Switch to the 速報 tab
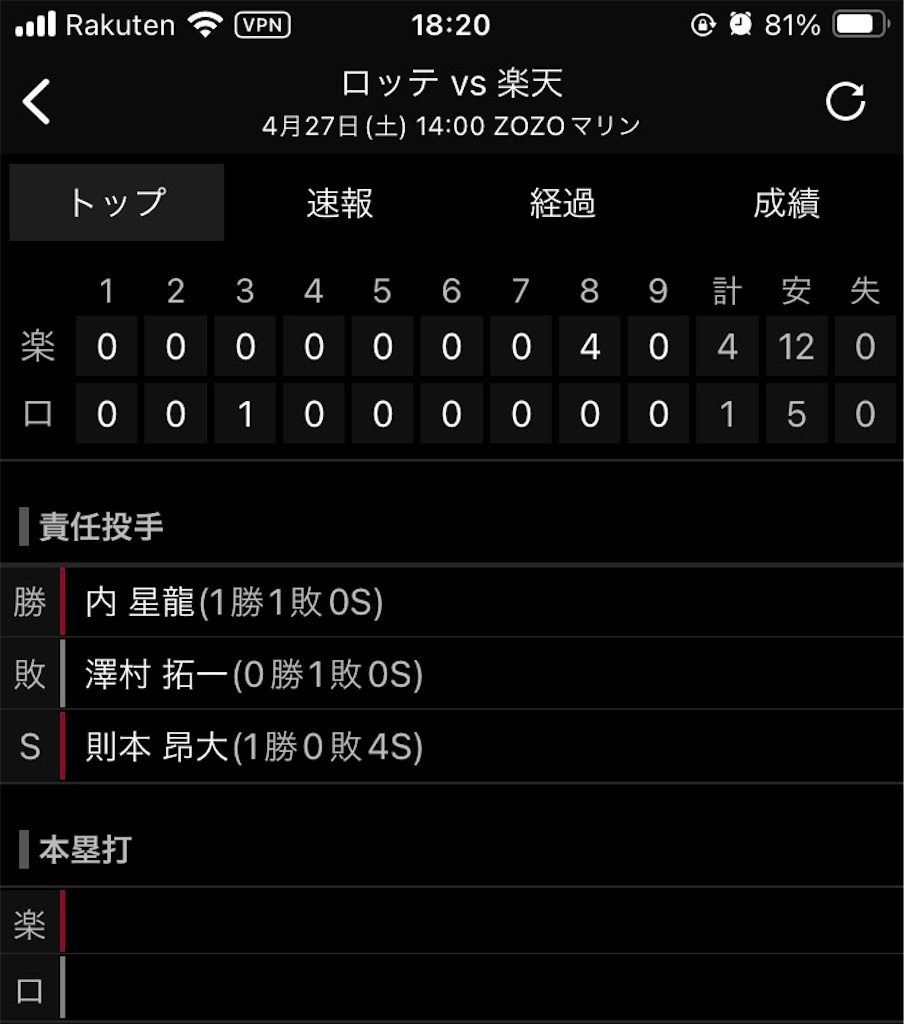 coord(340,203)
